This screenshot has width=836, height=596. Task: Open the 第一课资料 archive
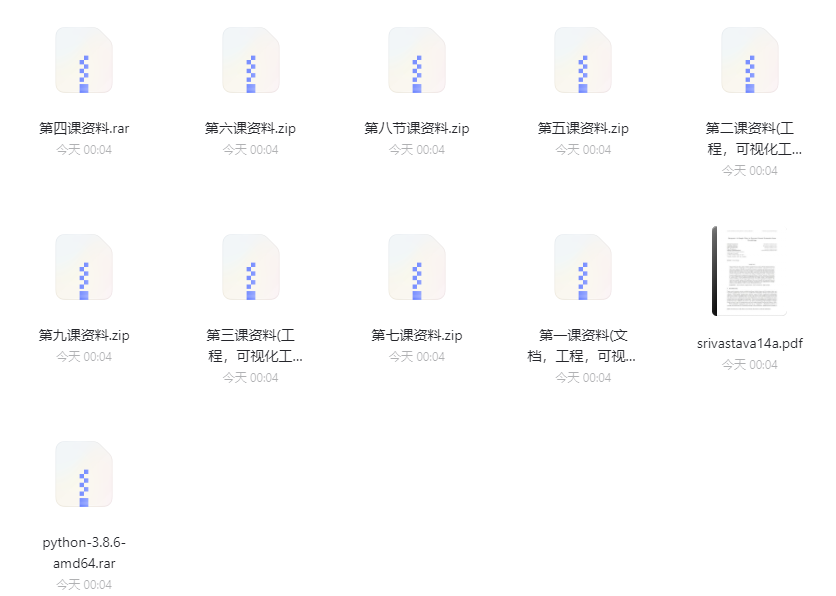pos(583,268)
